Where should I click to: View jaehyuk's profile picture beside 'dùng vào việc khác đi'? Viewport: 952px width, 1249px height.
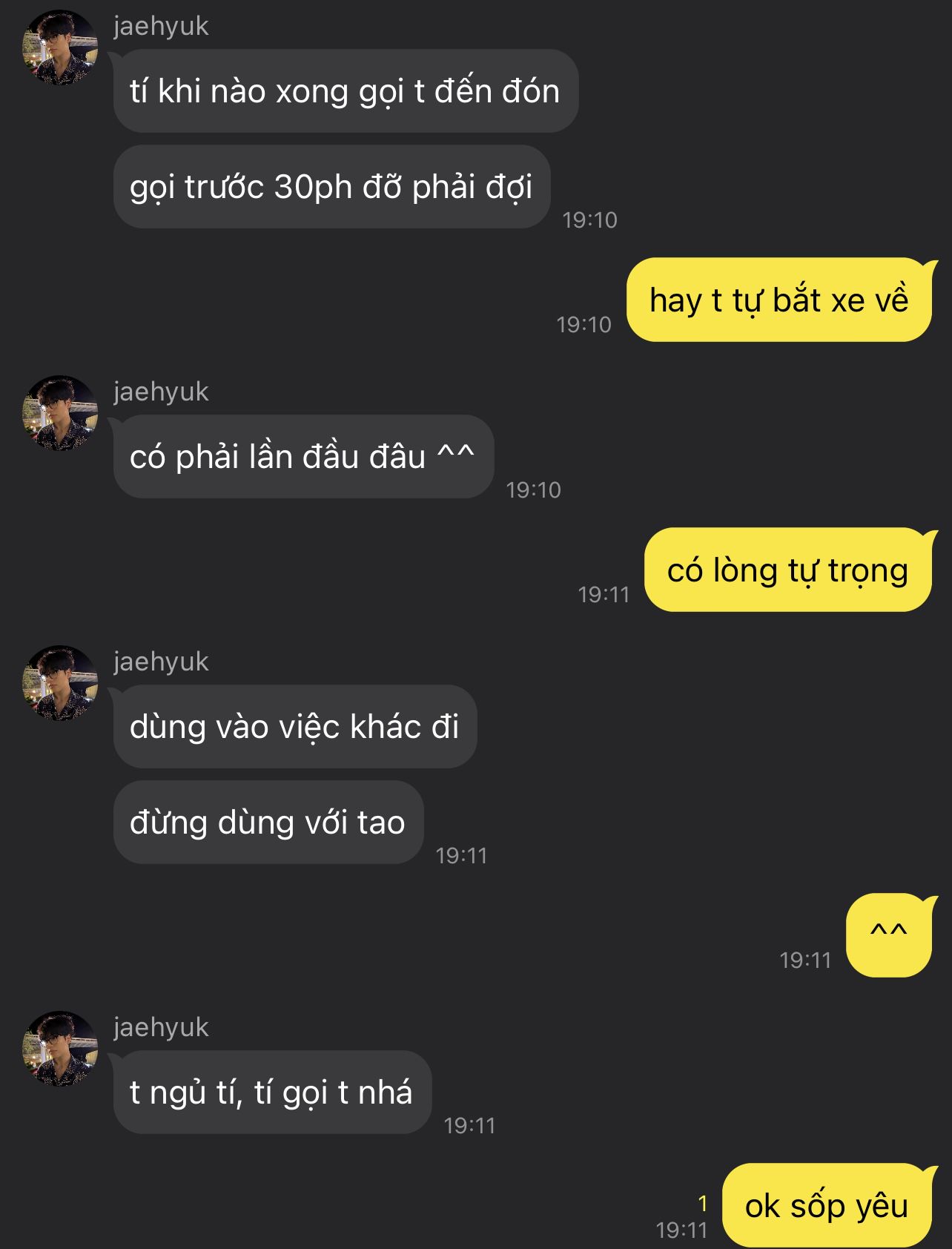tap(60, 683)
